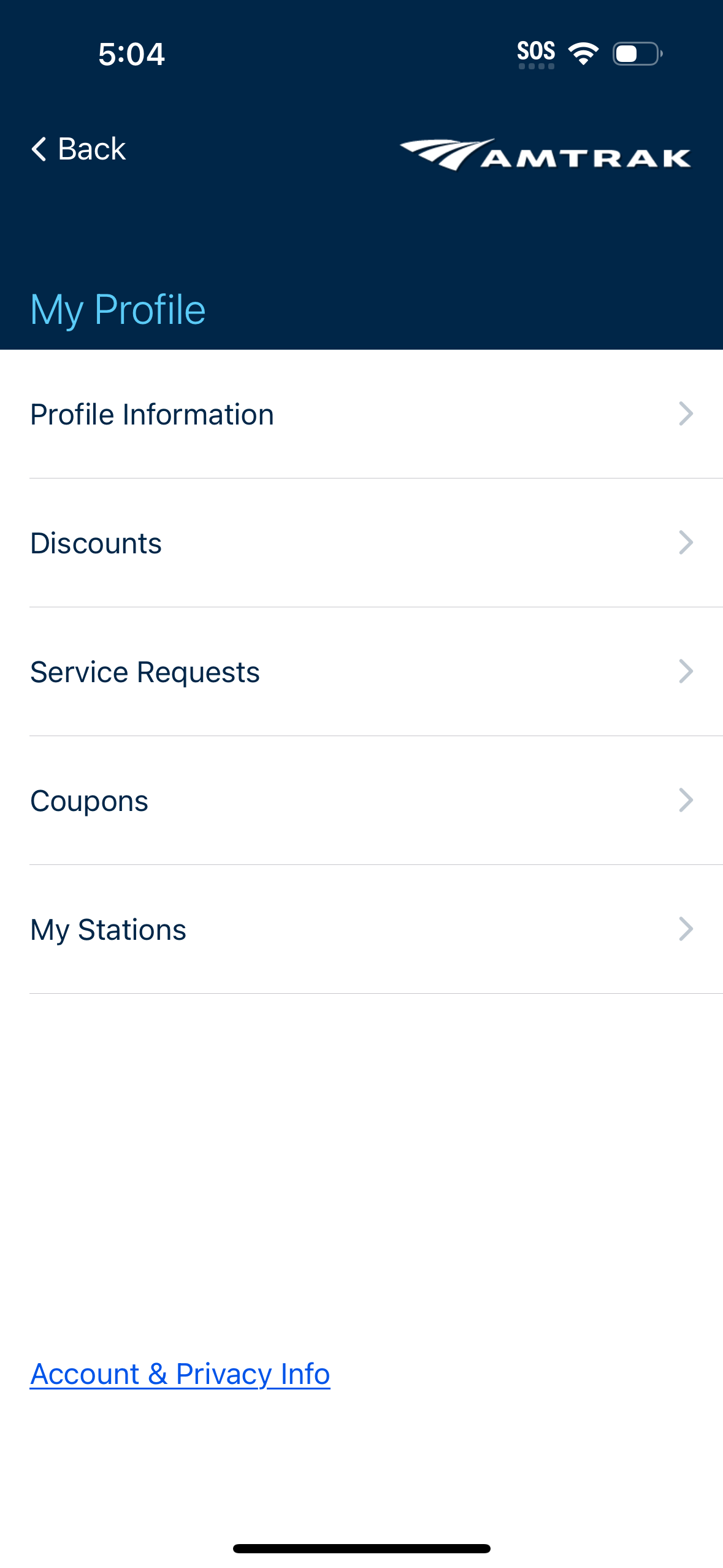
Task: Select the Coupons list item
Action: pos(90,801)
